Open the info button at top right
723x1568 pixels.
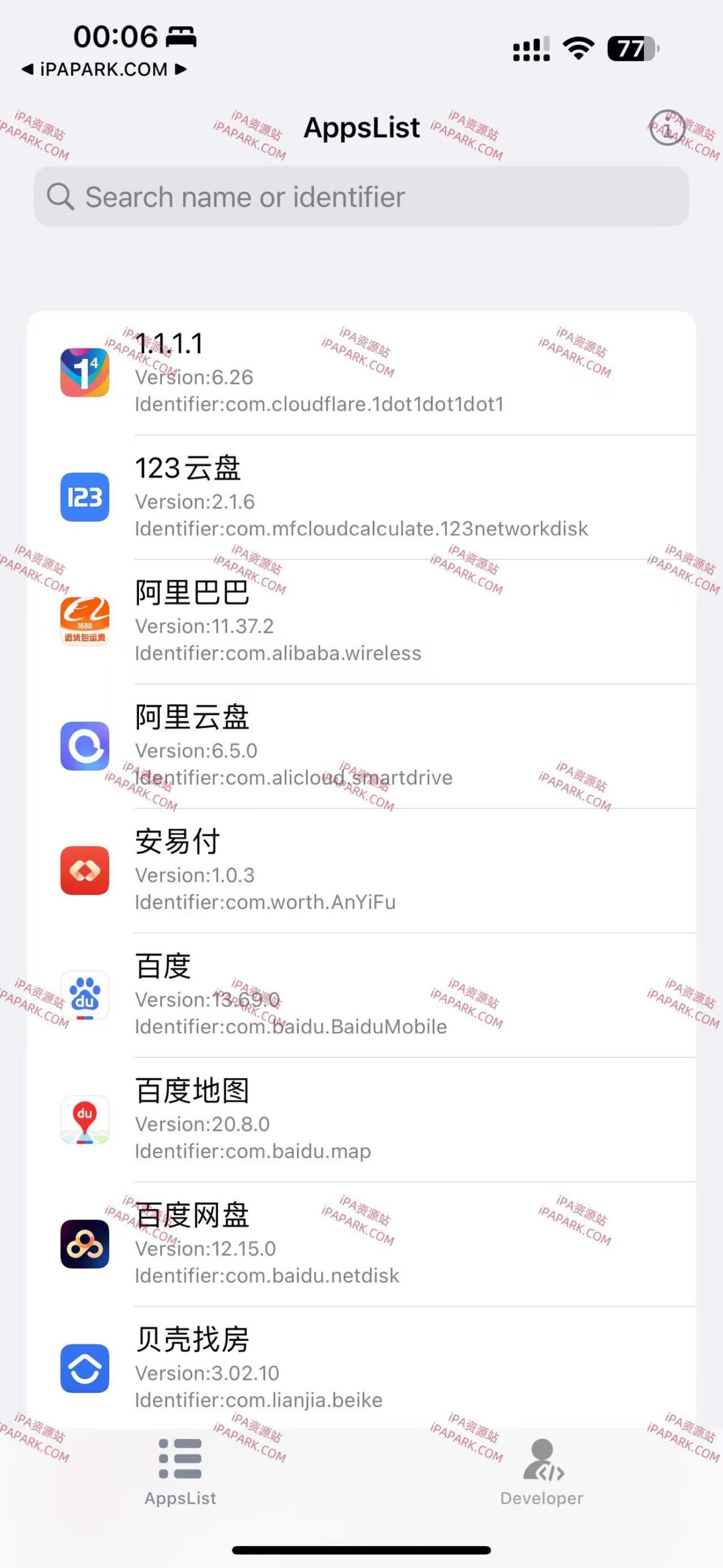(x=667, y=127)
